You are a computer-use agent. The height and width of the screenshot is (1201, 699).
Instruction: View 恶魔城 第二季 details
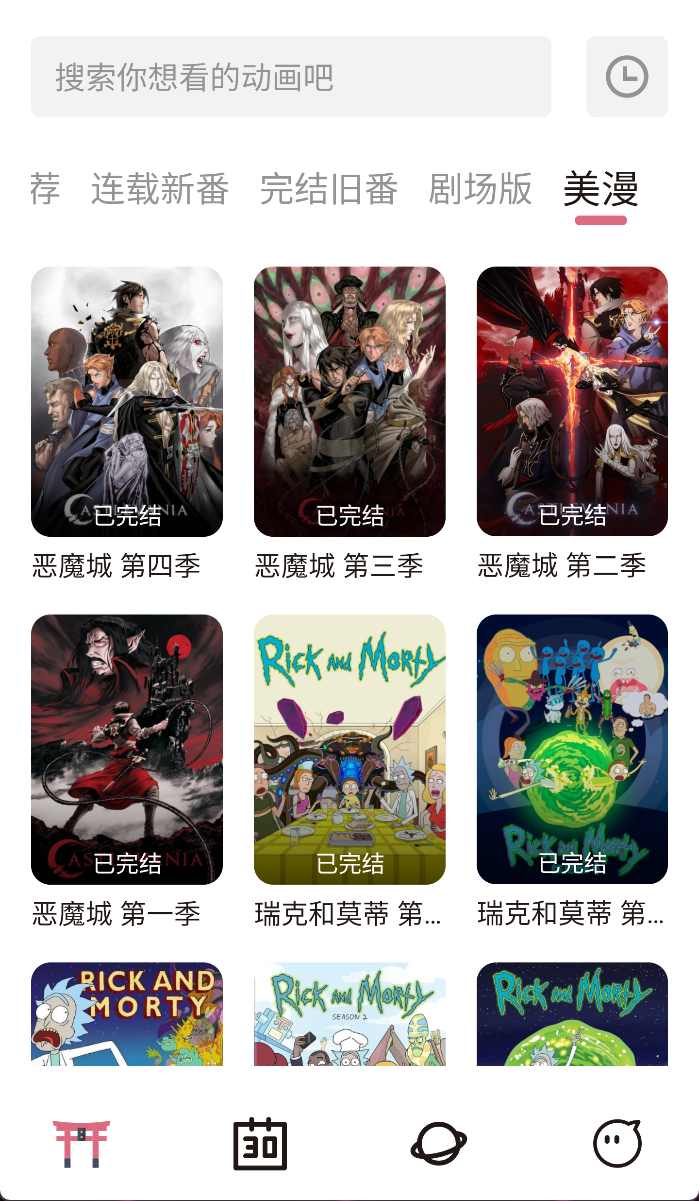coord(572,401)
